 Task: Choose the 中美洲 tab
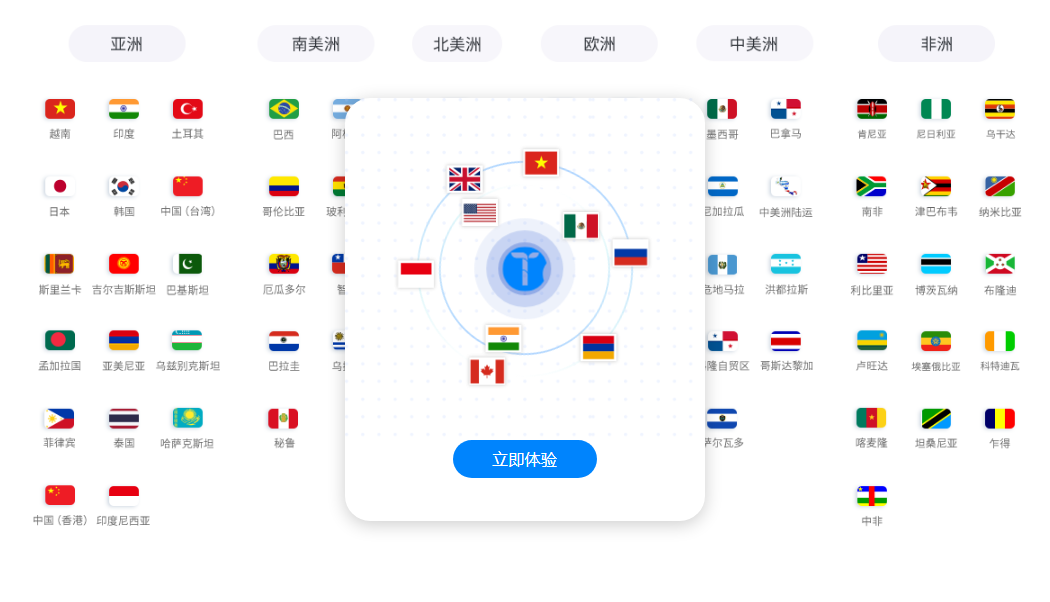coord(754,44)
